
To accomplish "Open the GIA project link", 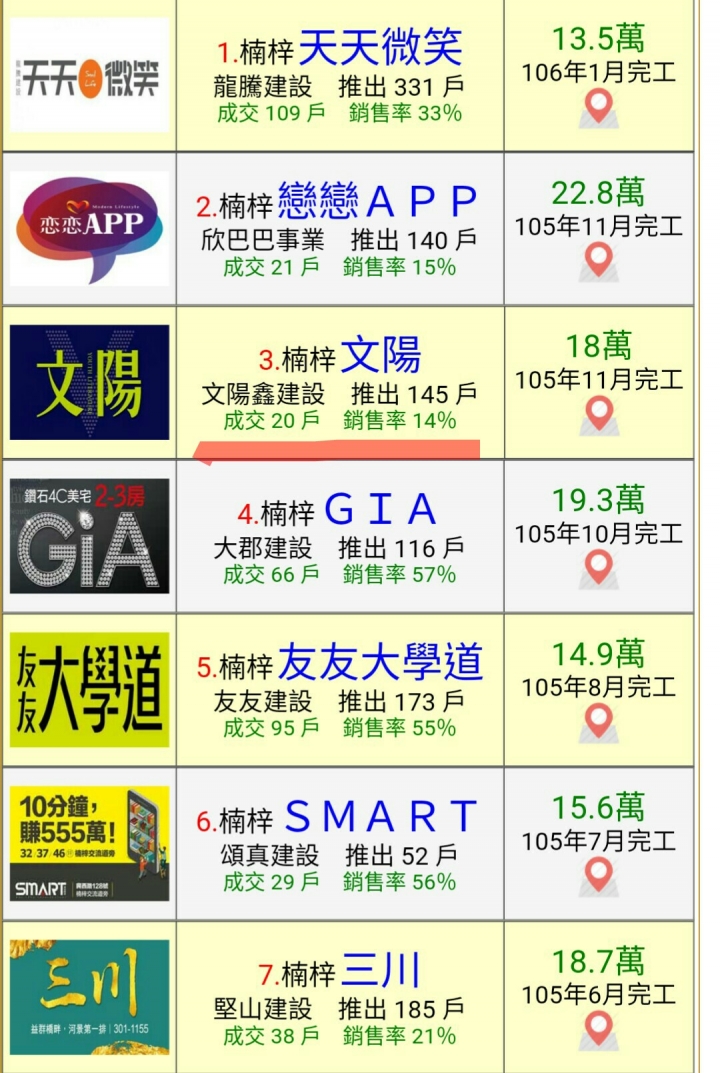I will (x=380, y=510).
